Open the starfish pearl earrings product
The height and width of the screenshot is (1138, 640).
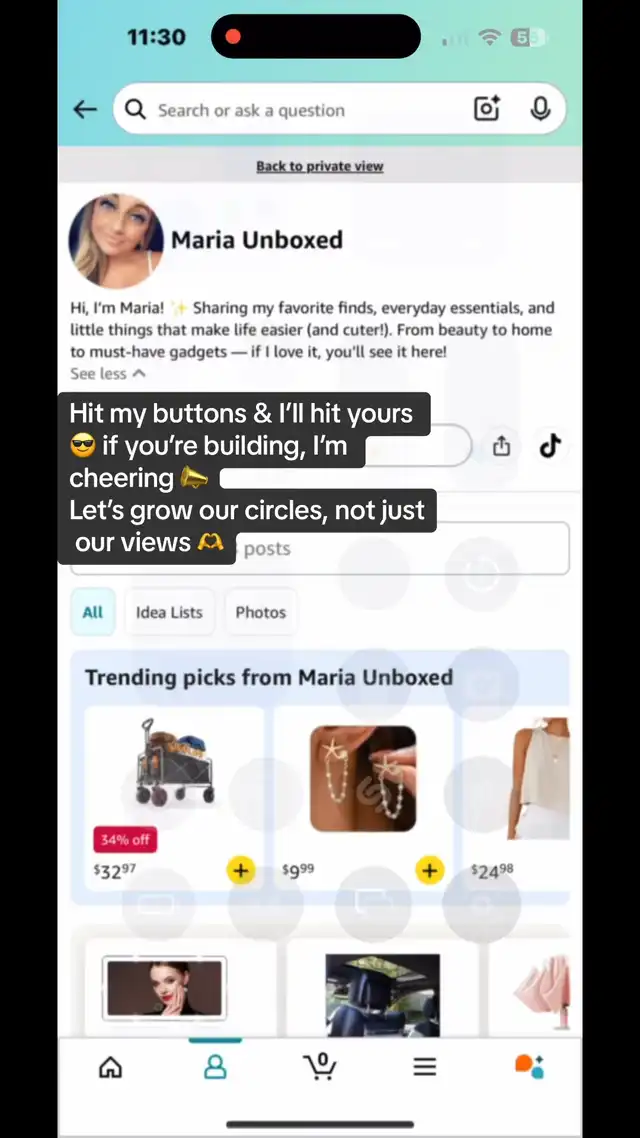click(363, 778)
